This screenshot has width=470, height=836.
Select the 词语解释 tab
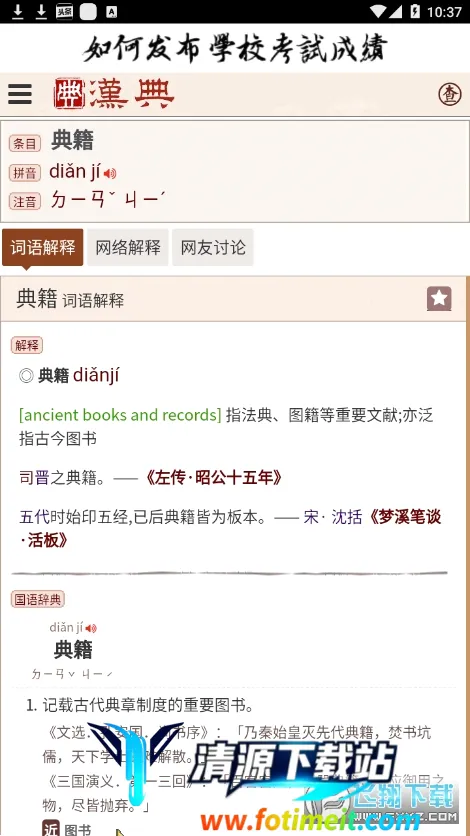coord(43,247)
